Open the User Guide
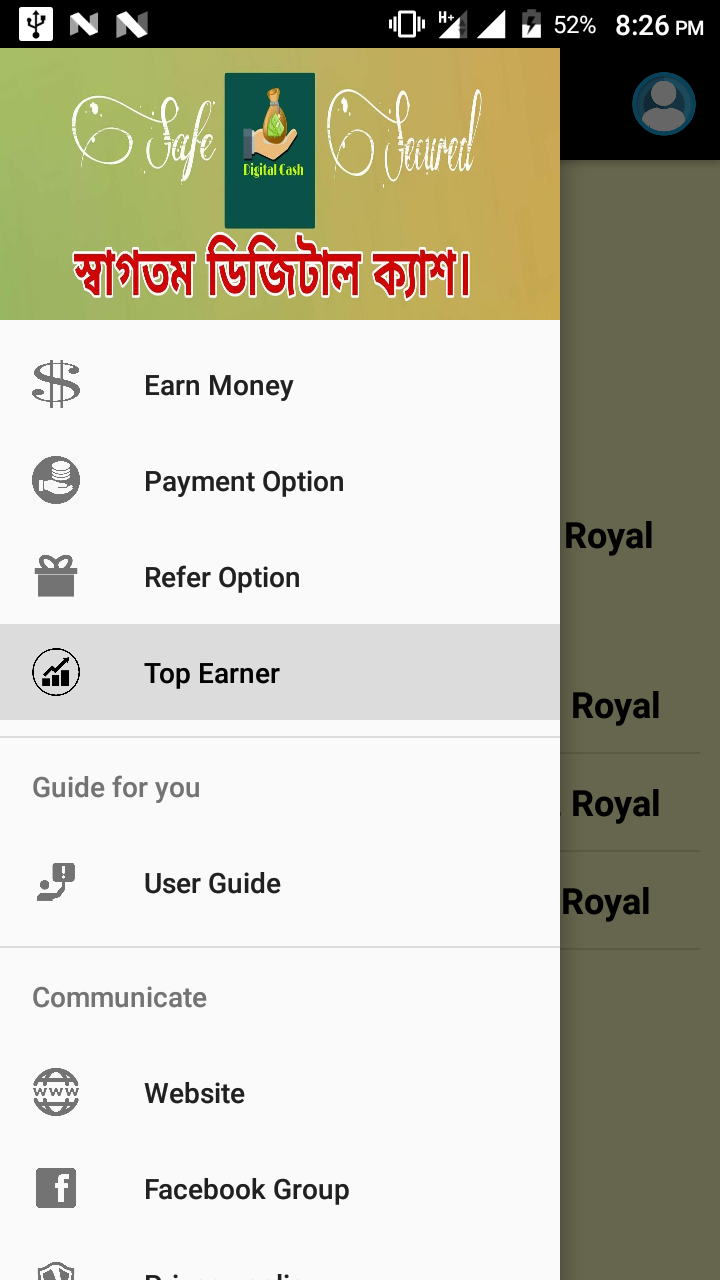Image resolution: width=720 pixels, height=1280 pixels. [212, 884]
